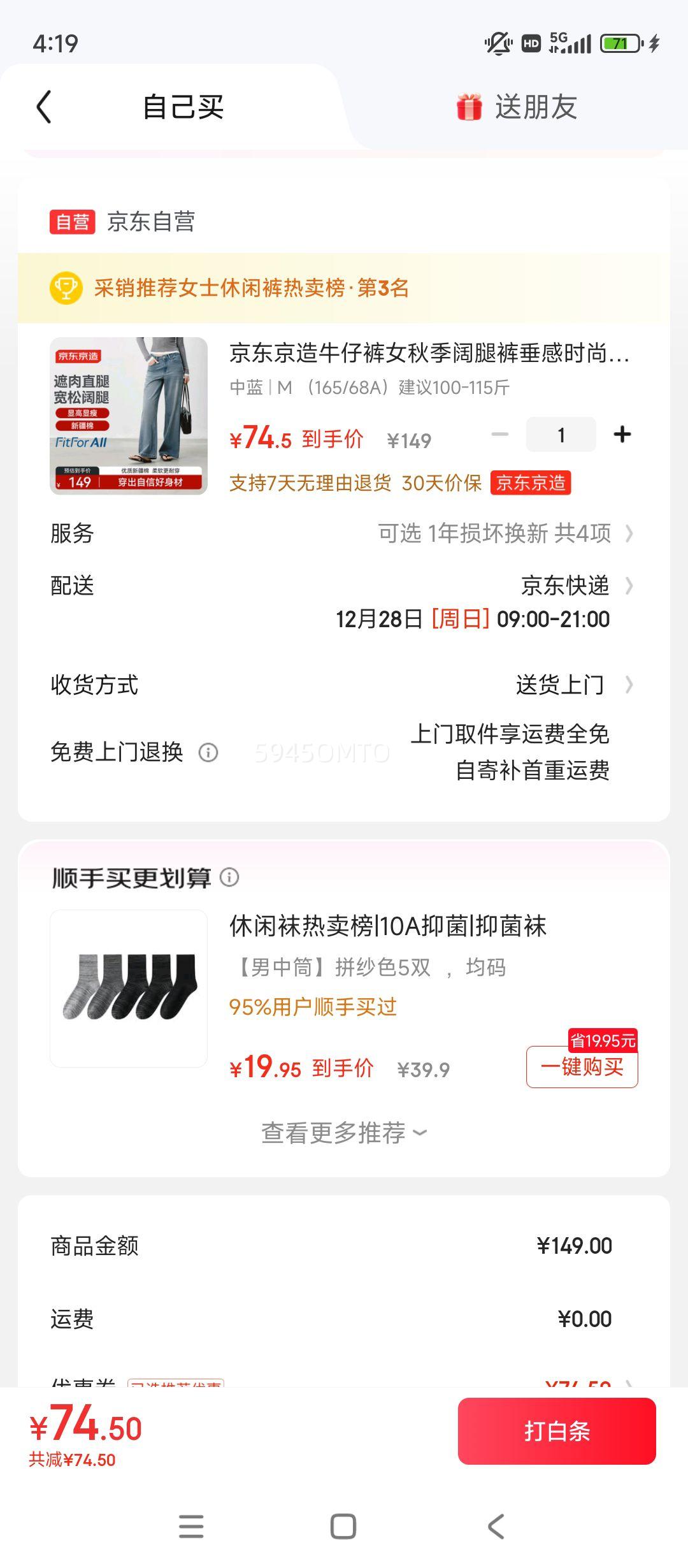Tap 一键购买 for the socks
Image resolution: width=688 pixels, height=1568 pixels.
[582, 1066]
